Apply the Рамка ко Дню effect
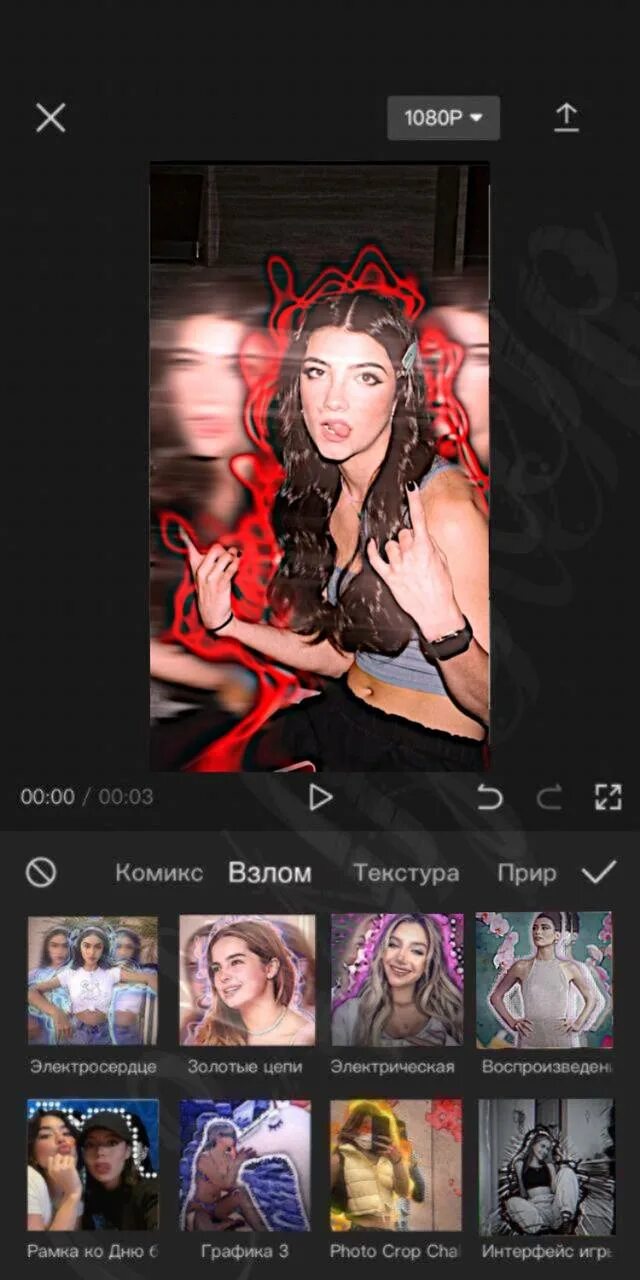 (x=93, y=1166)
